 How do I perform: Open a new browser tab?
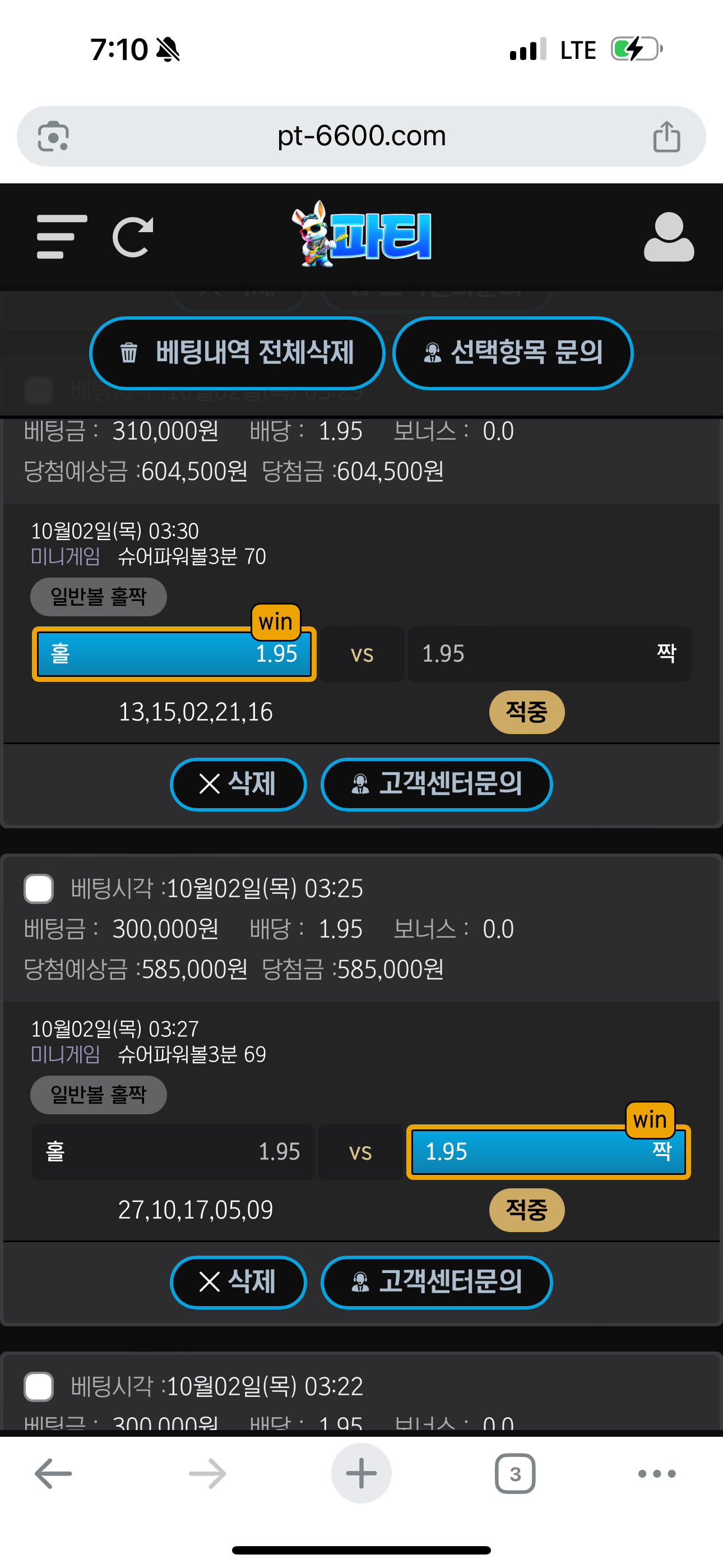361,1474
